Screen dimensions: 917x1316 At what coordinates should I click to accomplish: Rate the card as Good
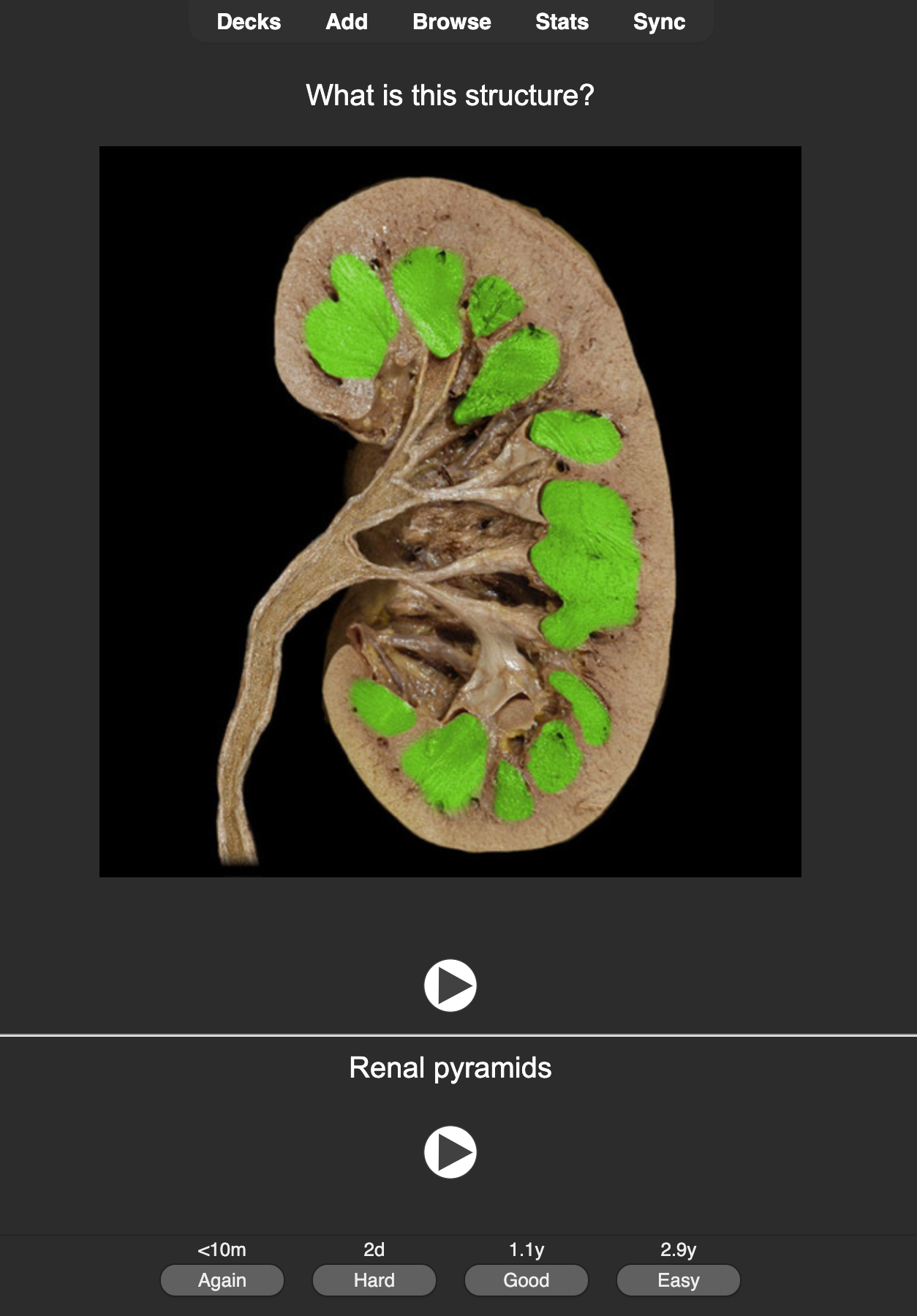[527, 1280]
